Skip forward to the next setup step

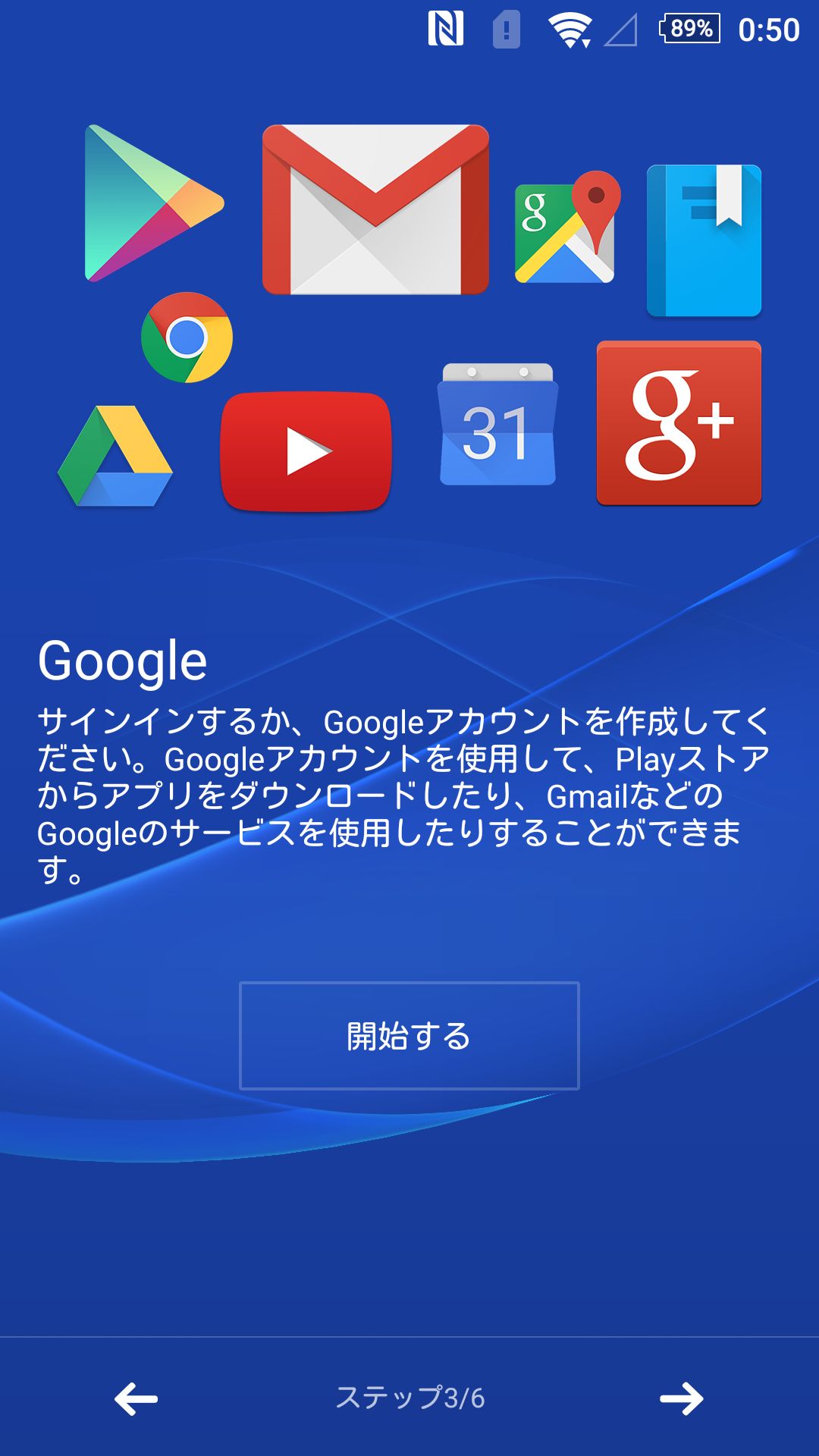click(x=682, y=1398)
